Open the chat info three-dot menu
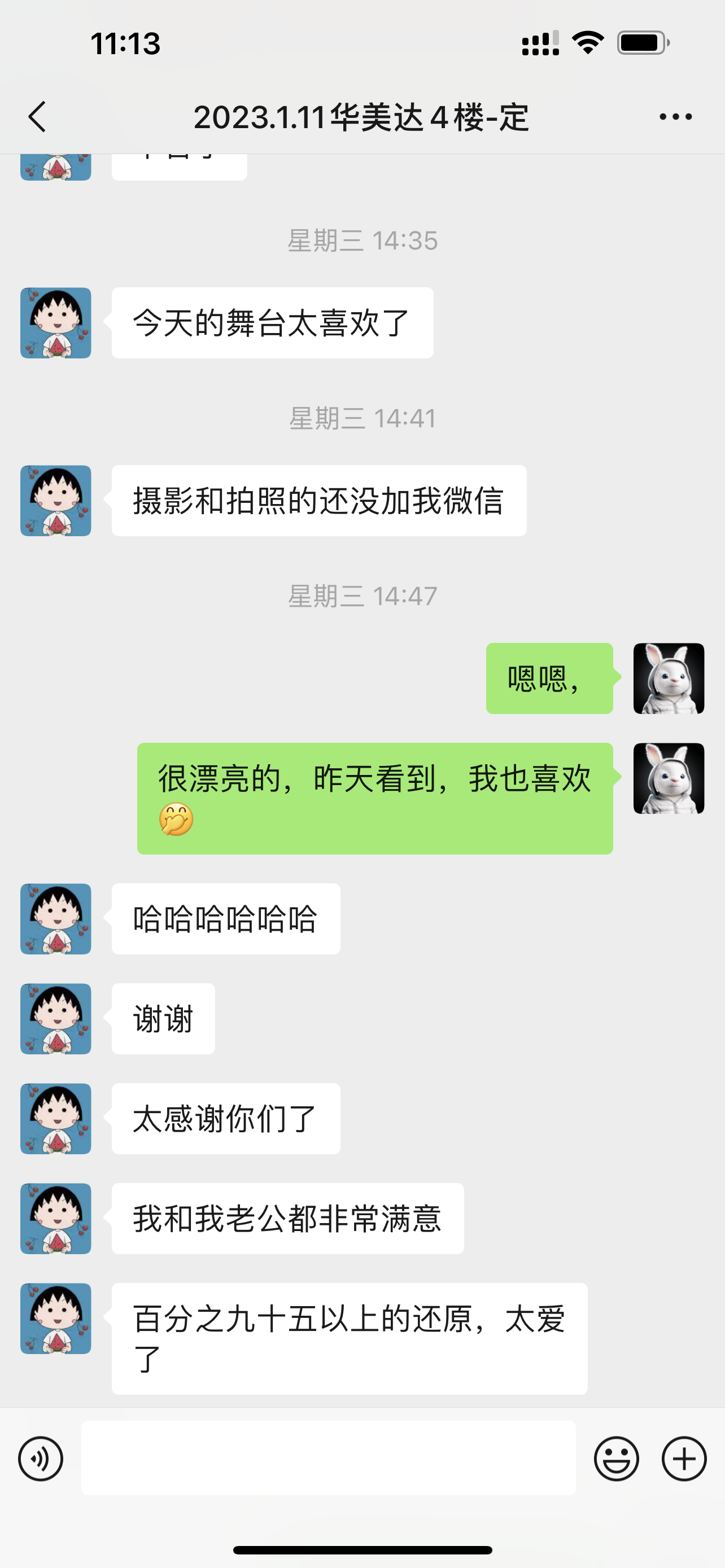 [676, 116]
